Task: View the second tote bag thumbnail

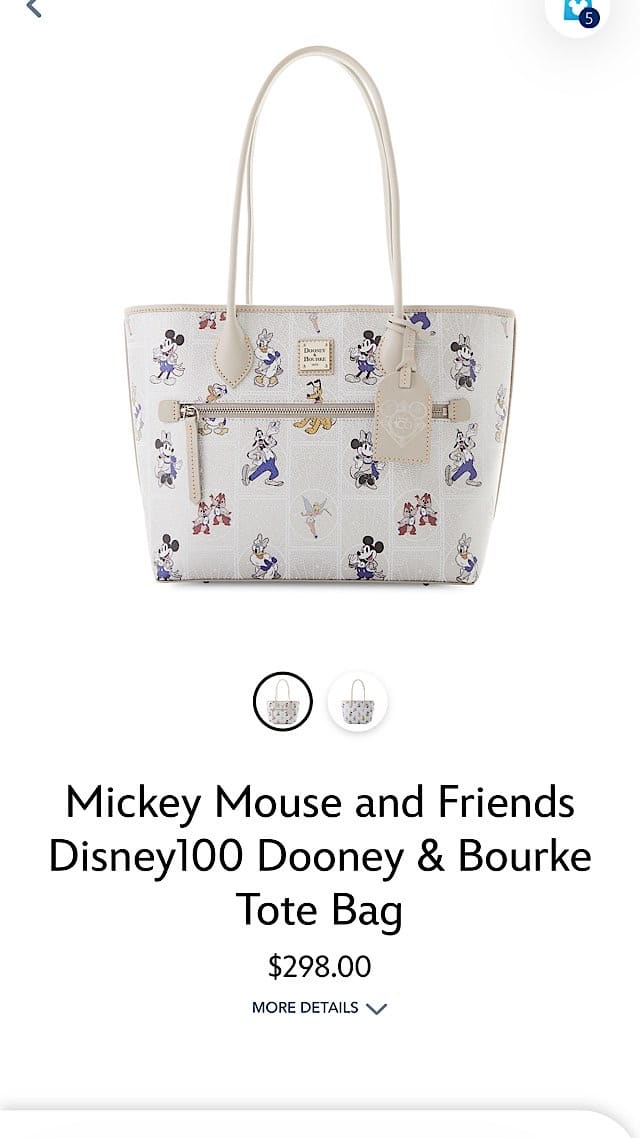Action: point(358,701)
